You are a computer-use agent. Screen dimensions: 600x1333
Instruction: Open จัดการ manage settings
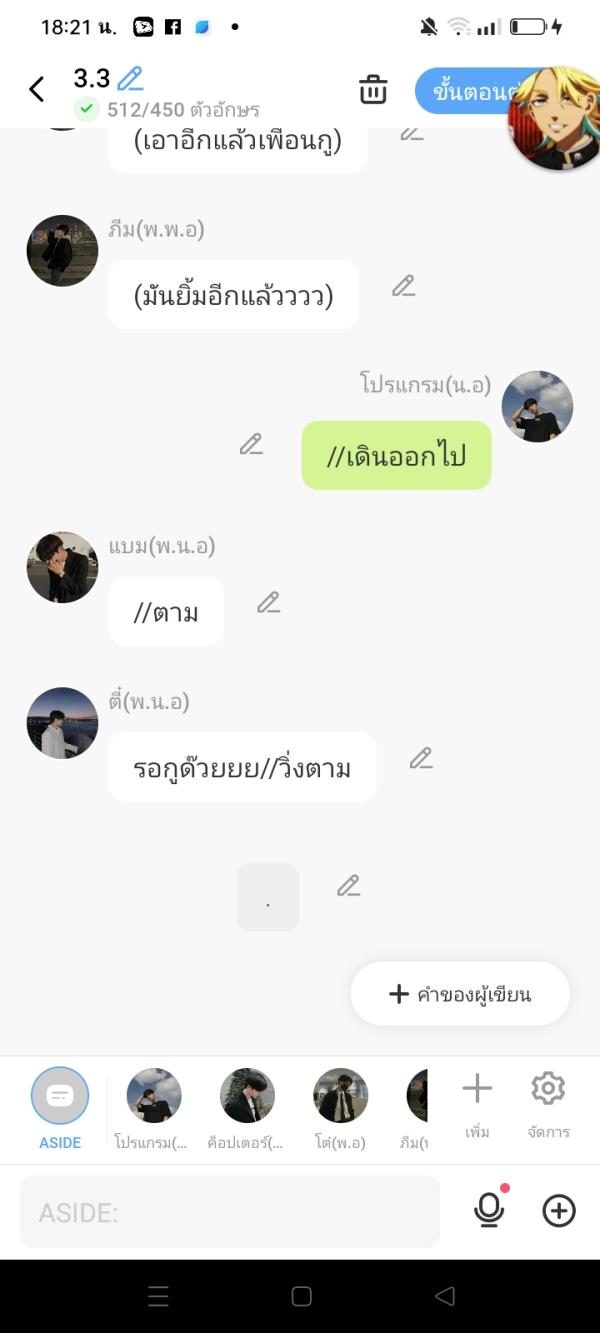point(548,1101)
